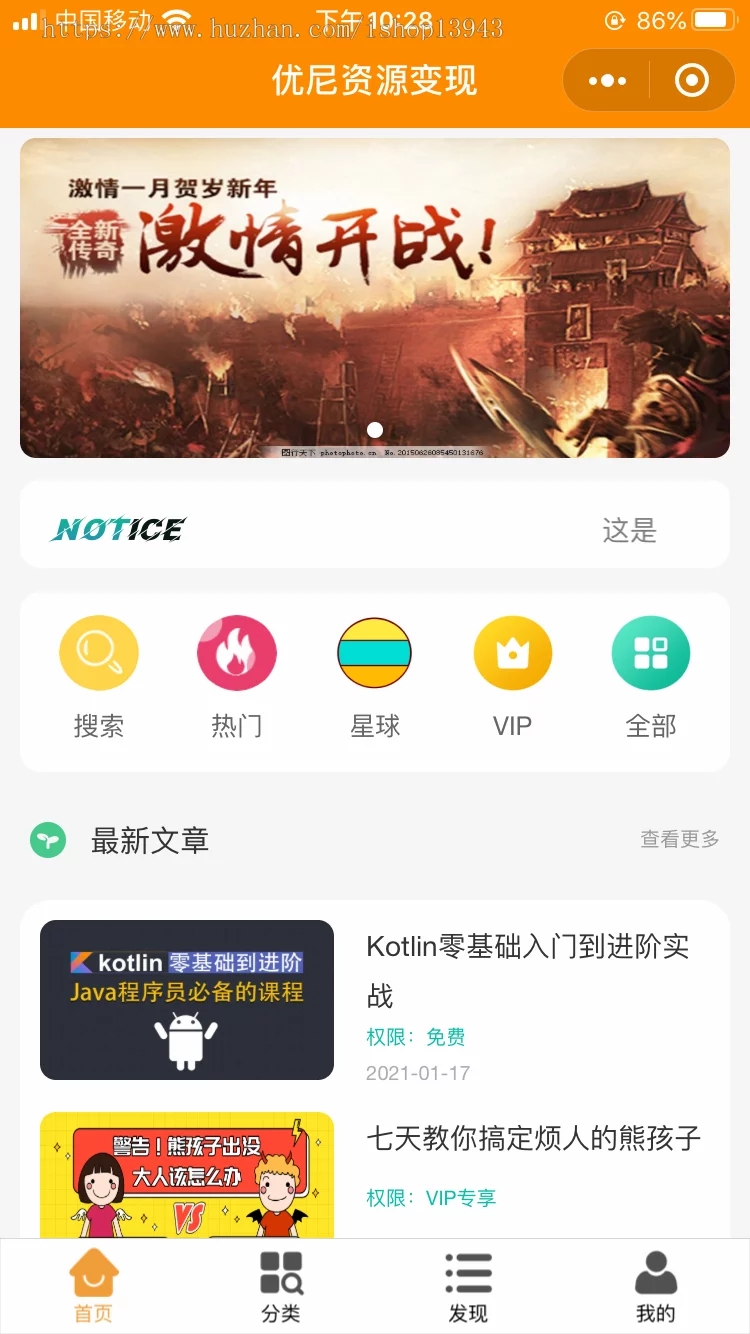
Task: Switch to the 发现 tab
Action: tap(468, 1286)
